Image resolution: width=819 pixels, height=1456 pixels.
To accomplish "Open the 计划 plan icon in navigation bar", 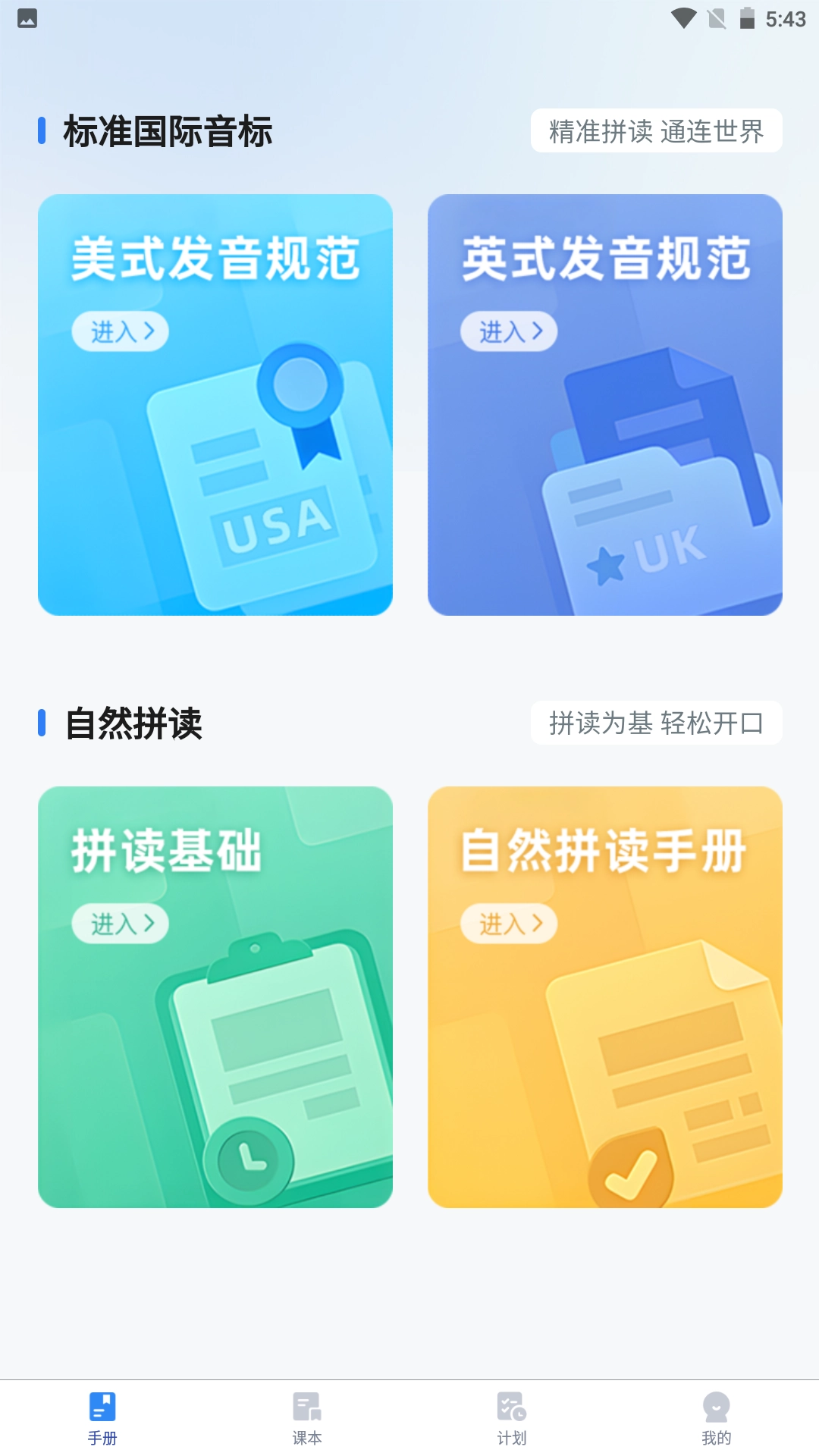I will (511, 1405).
